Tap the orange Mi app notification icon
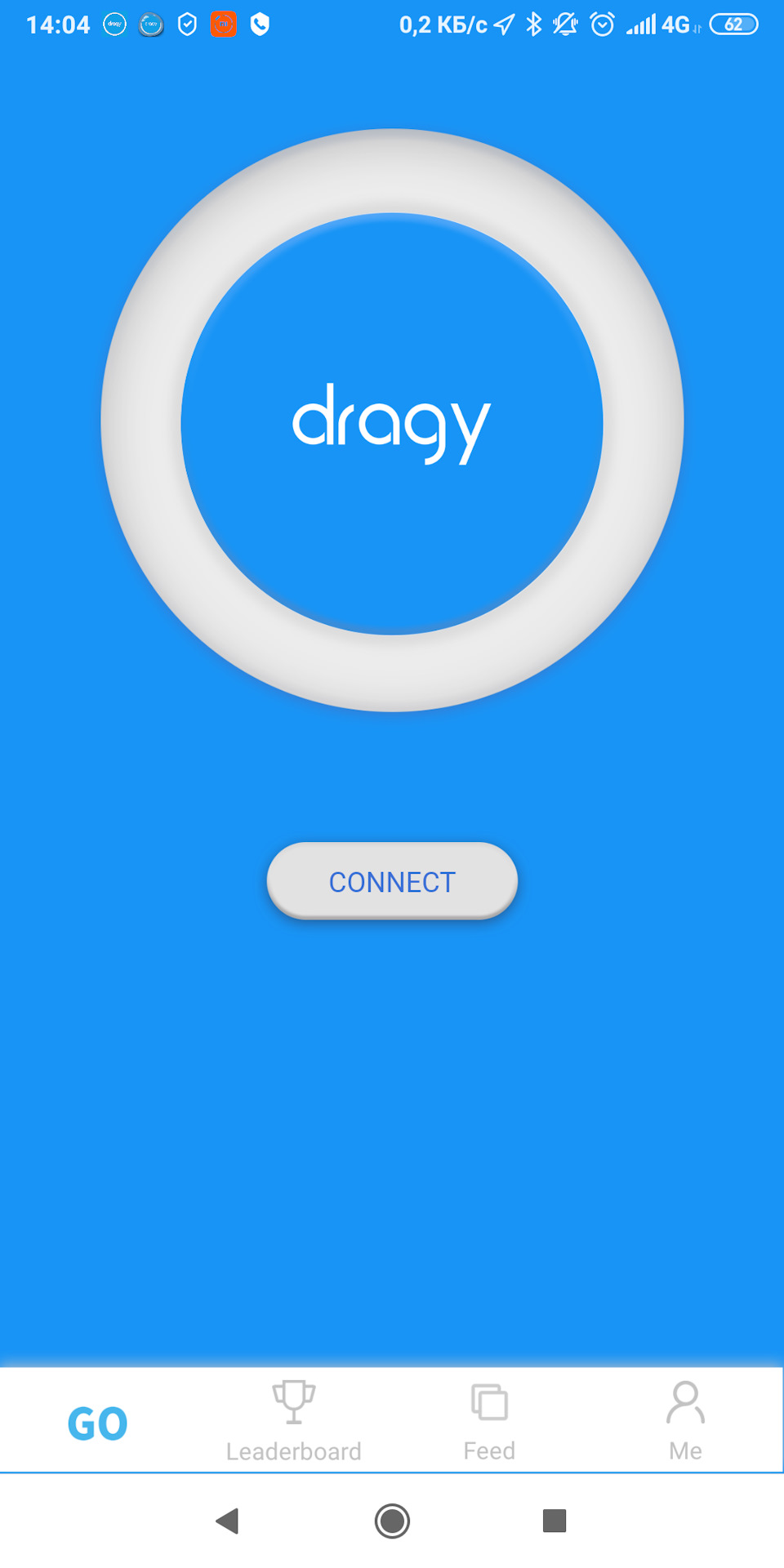The height and width of the screenshot is (1568, 784). pyautogui.click(x=223, y=24)
